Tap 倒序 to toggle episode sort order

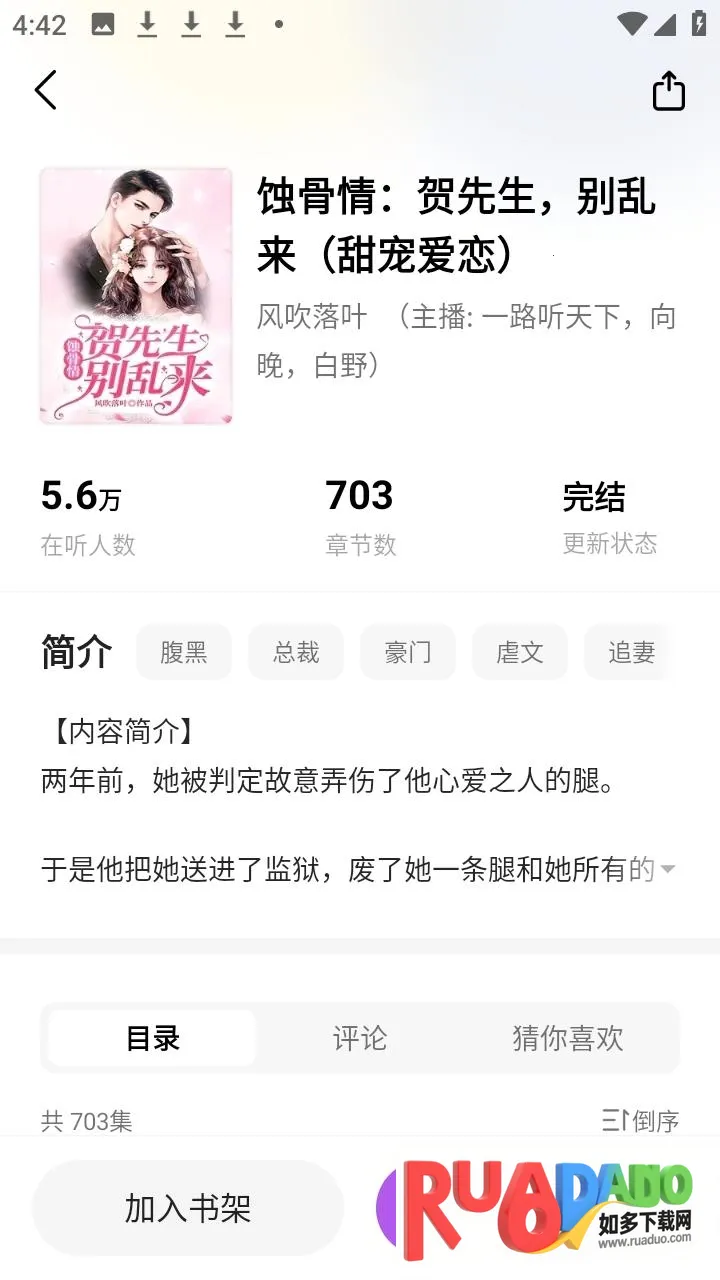pos(650,1121)
